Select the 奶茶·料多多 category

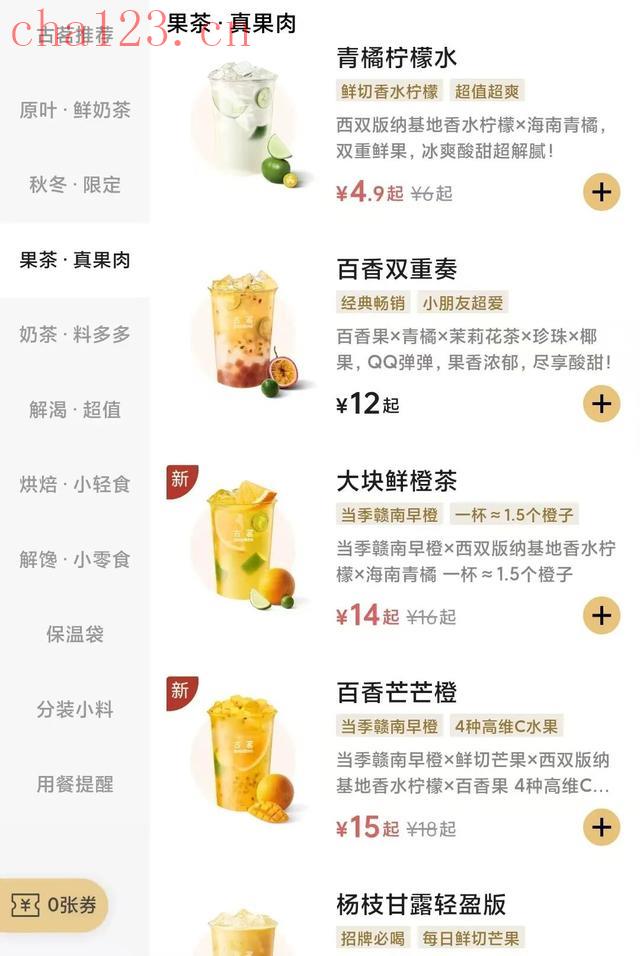tap(75, 335)
